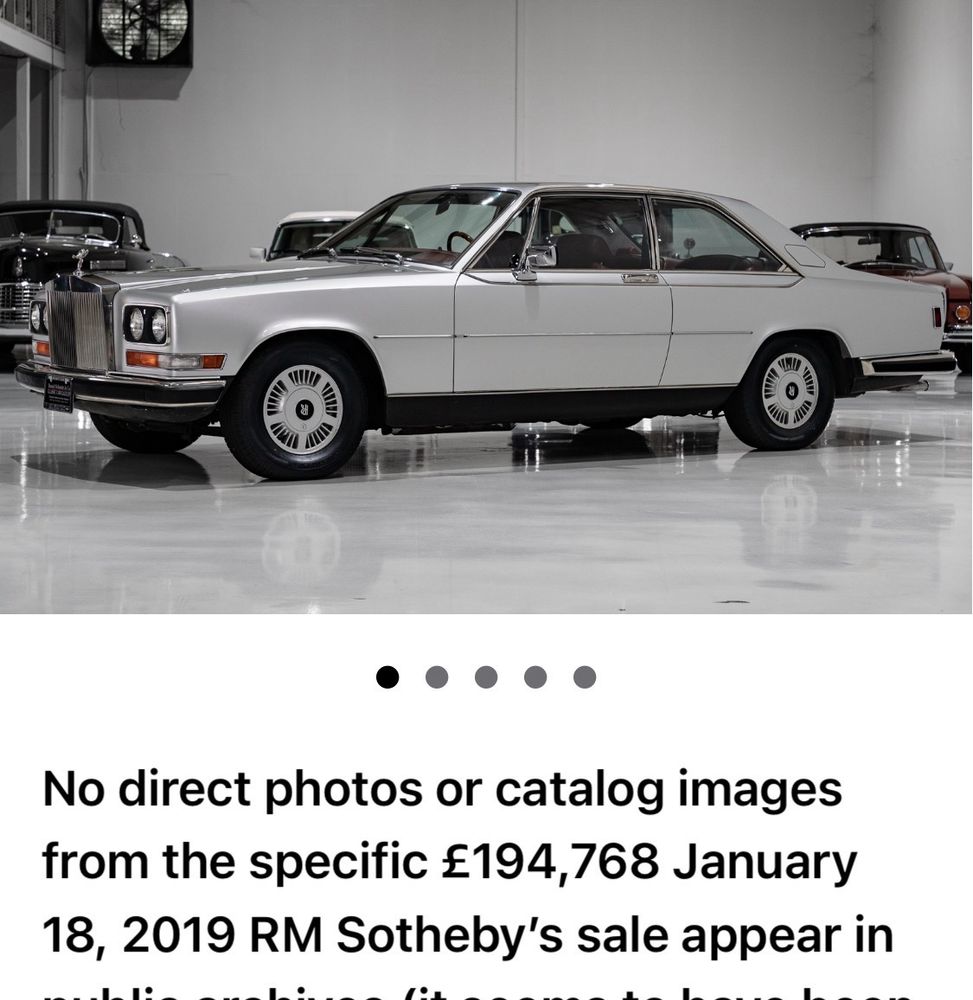Image resolution: width=973 pixels, height=1000 pixels.
Task: Jump to the second carousel image dot
Action: (x=437, y=677)
